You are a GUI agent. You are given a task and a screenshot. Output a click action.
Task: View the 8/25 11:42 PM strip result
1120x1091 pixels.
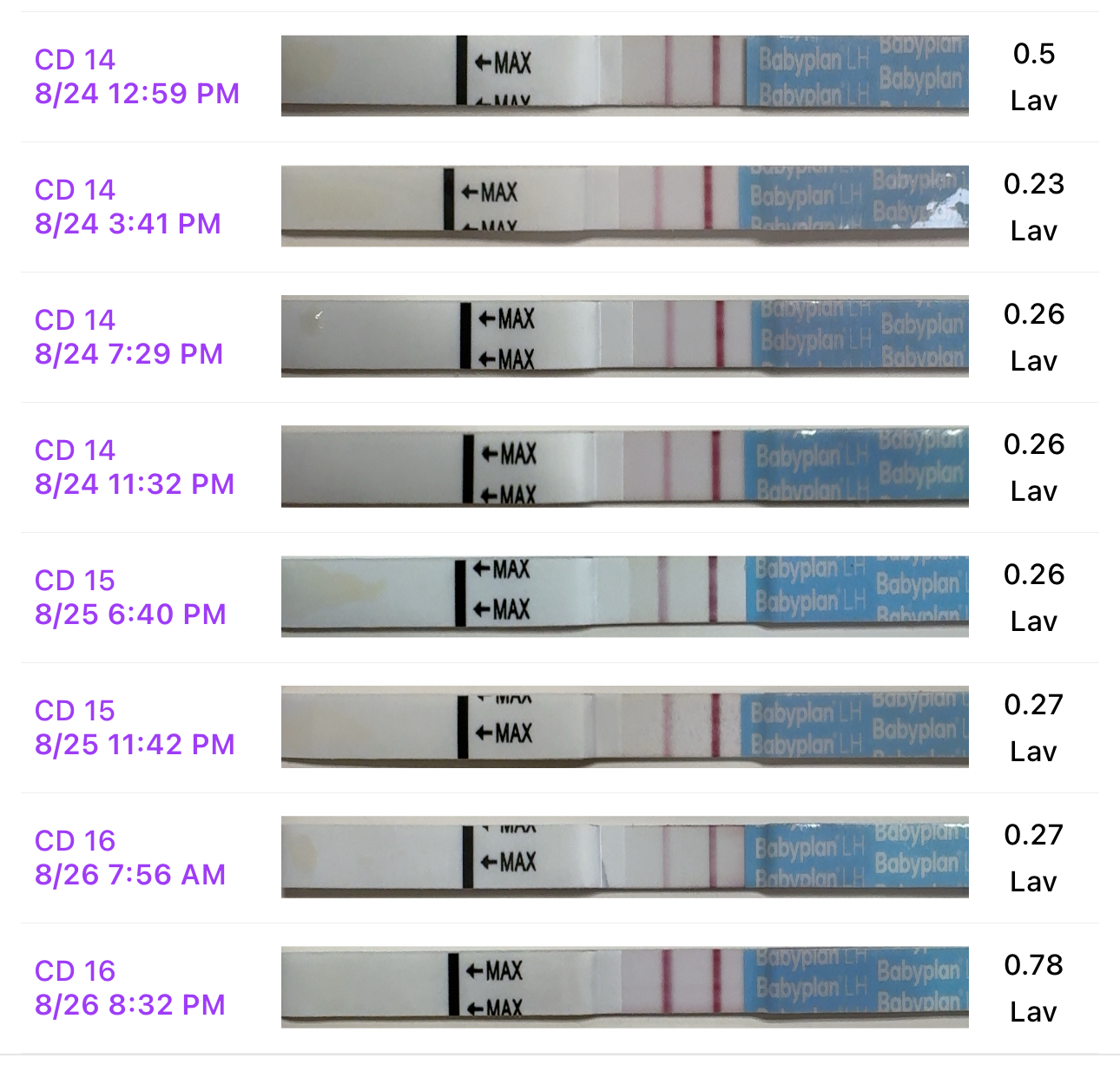pos(624,727)
